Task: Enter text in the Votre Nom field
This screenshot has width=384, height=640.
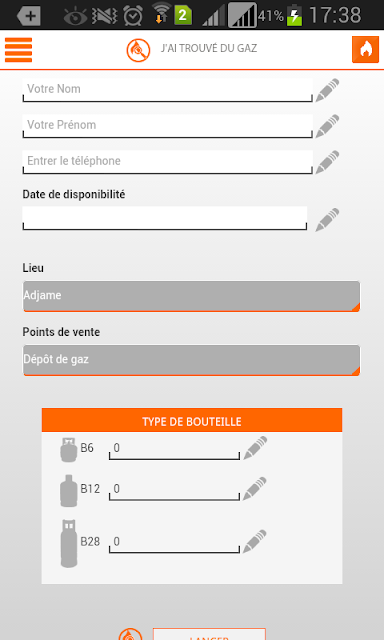Action: click(167, 90)
